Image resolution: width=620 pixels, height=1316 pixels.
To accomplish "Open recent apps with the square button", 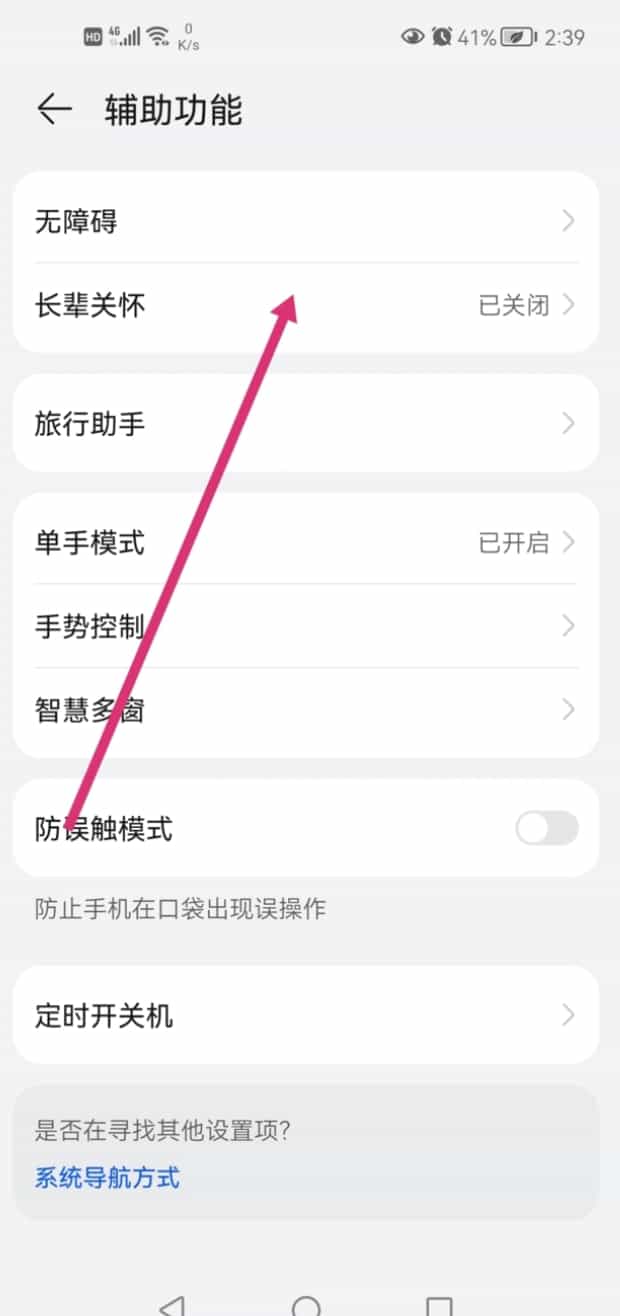I will (x=439, y=1306).
